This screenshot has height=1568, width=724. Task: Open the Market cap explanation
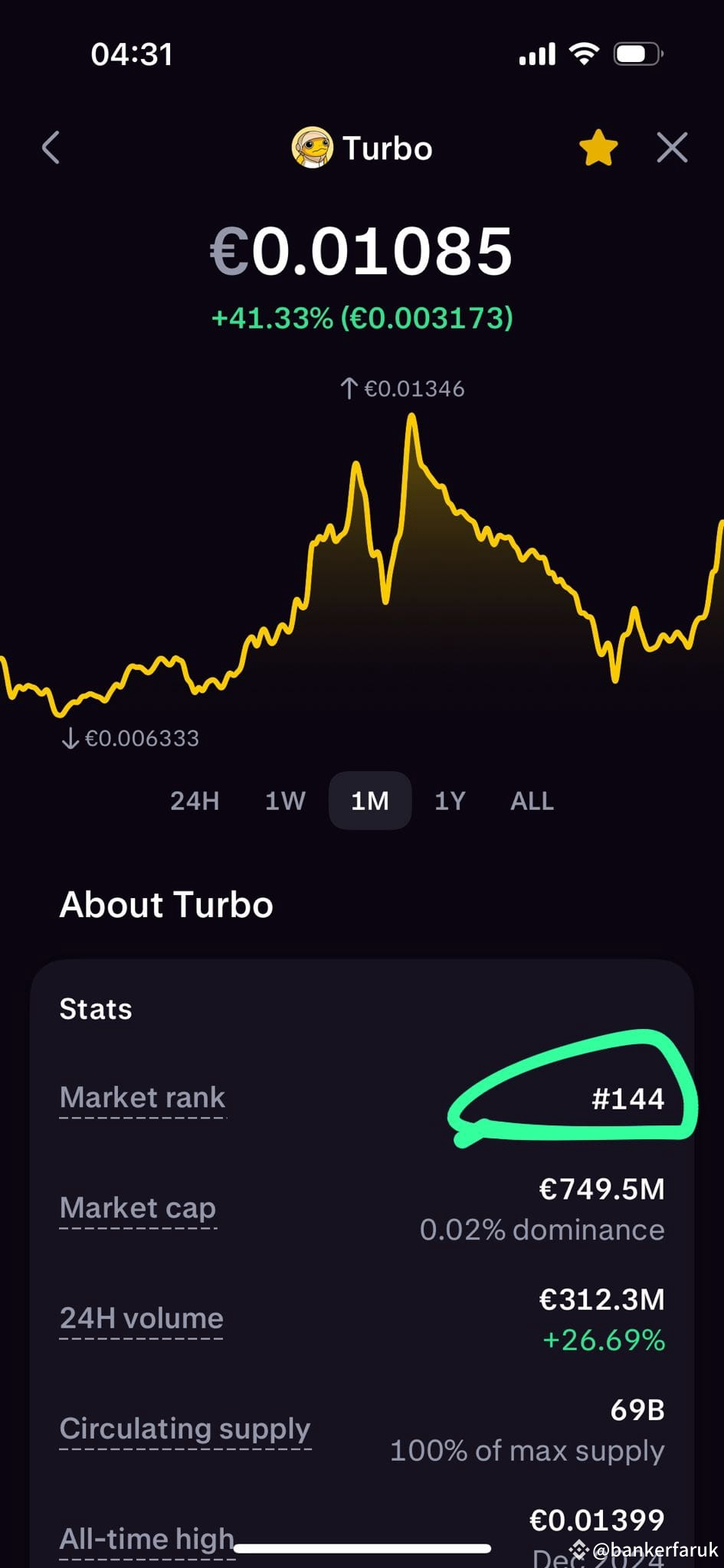pos(137,1207)
